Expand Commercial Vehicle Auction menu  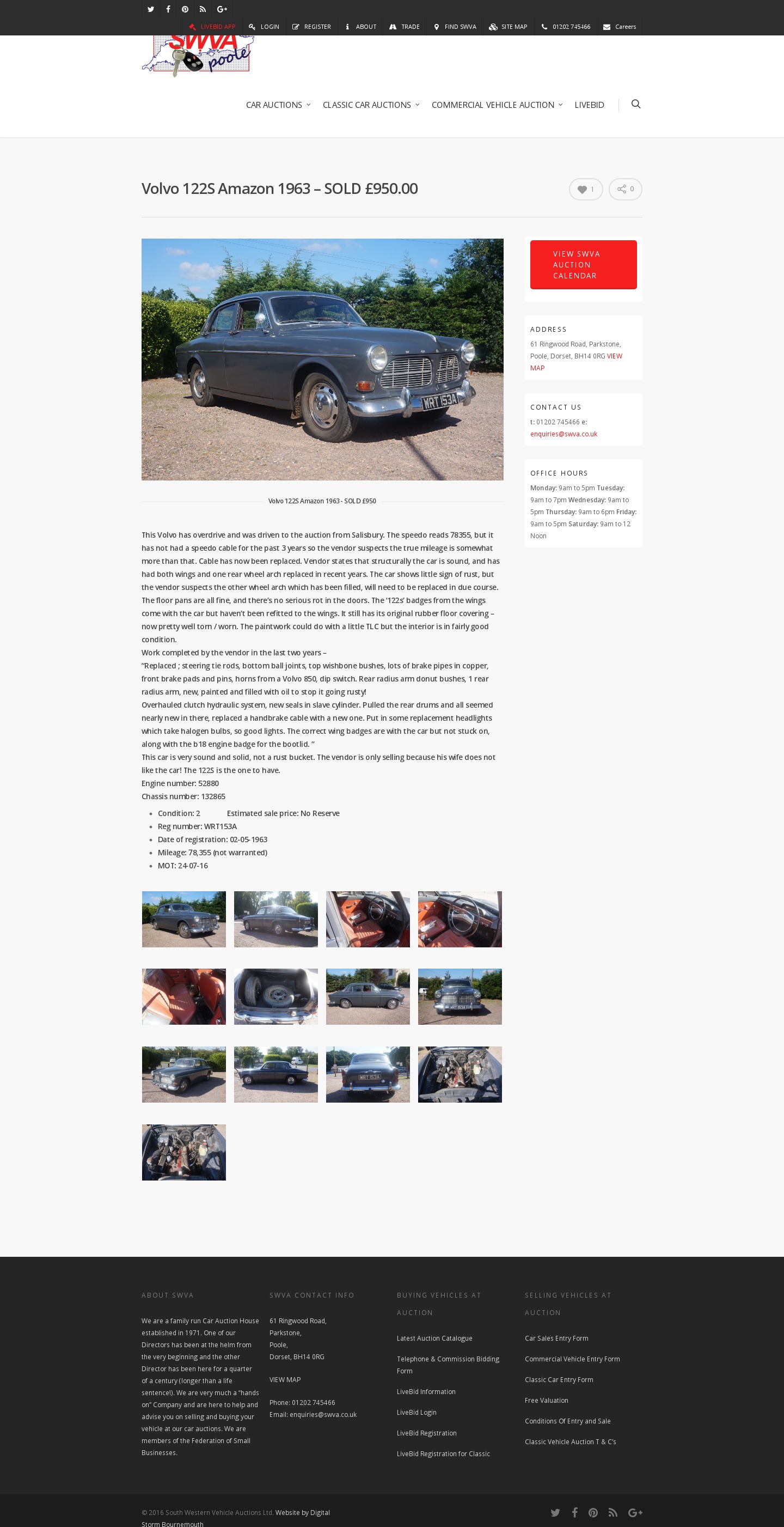coord(497,105)
